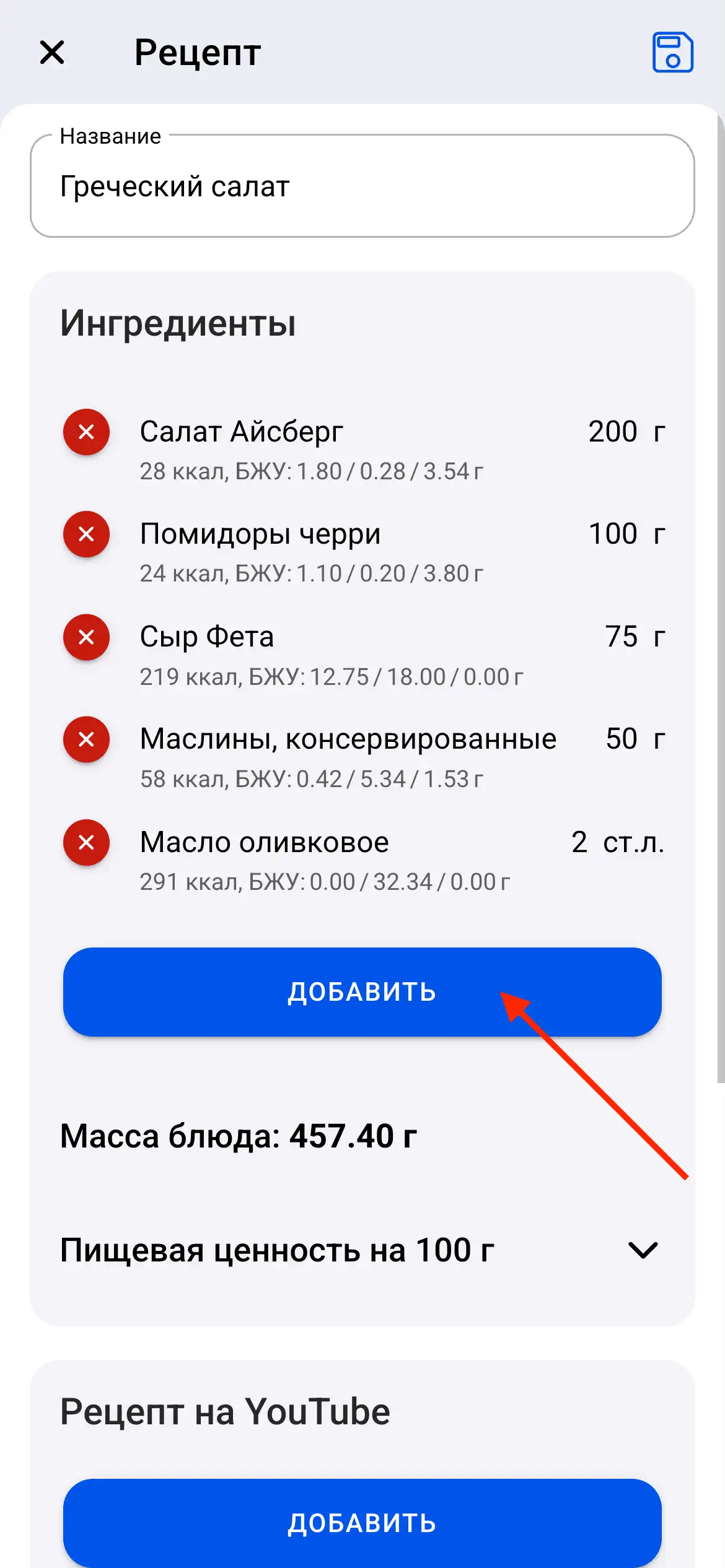
Task: Expand Пищевая ценность на 100 г section
Action: (x=641, y=1249)
